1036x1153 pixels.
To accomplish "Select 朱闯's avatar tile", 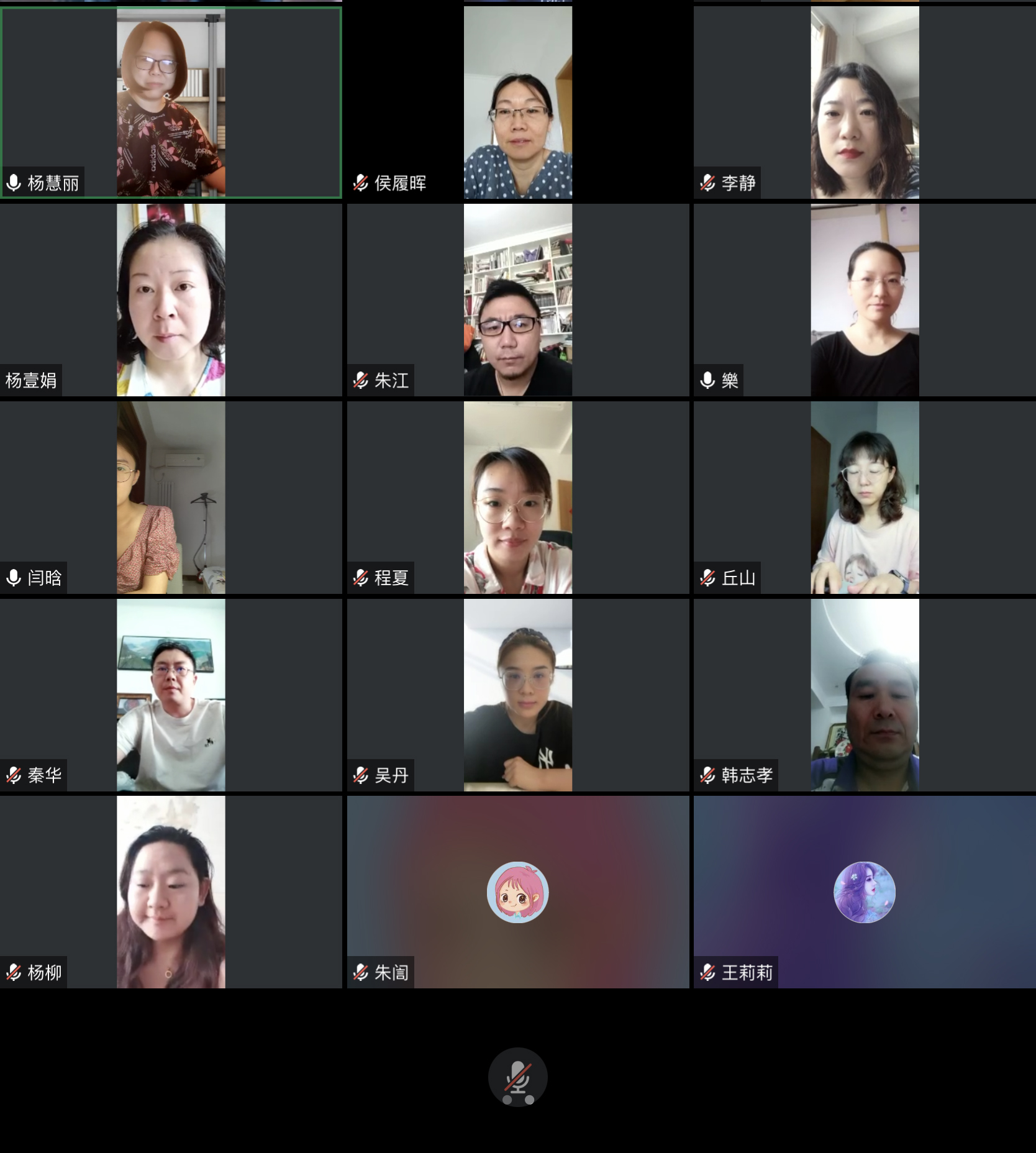I will click(x=517, y=892).
